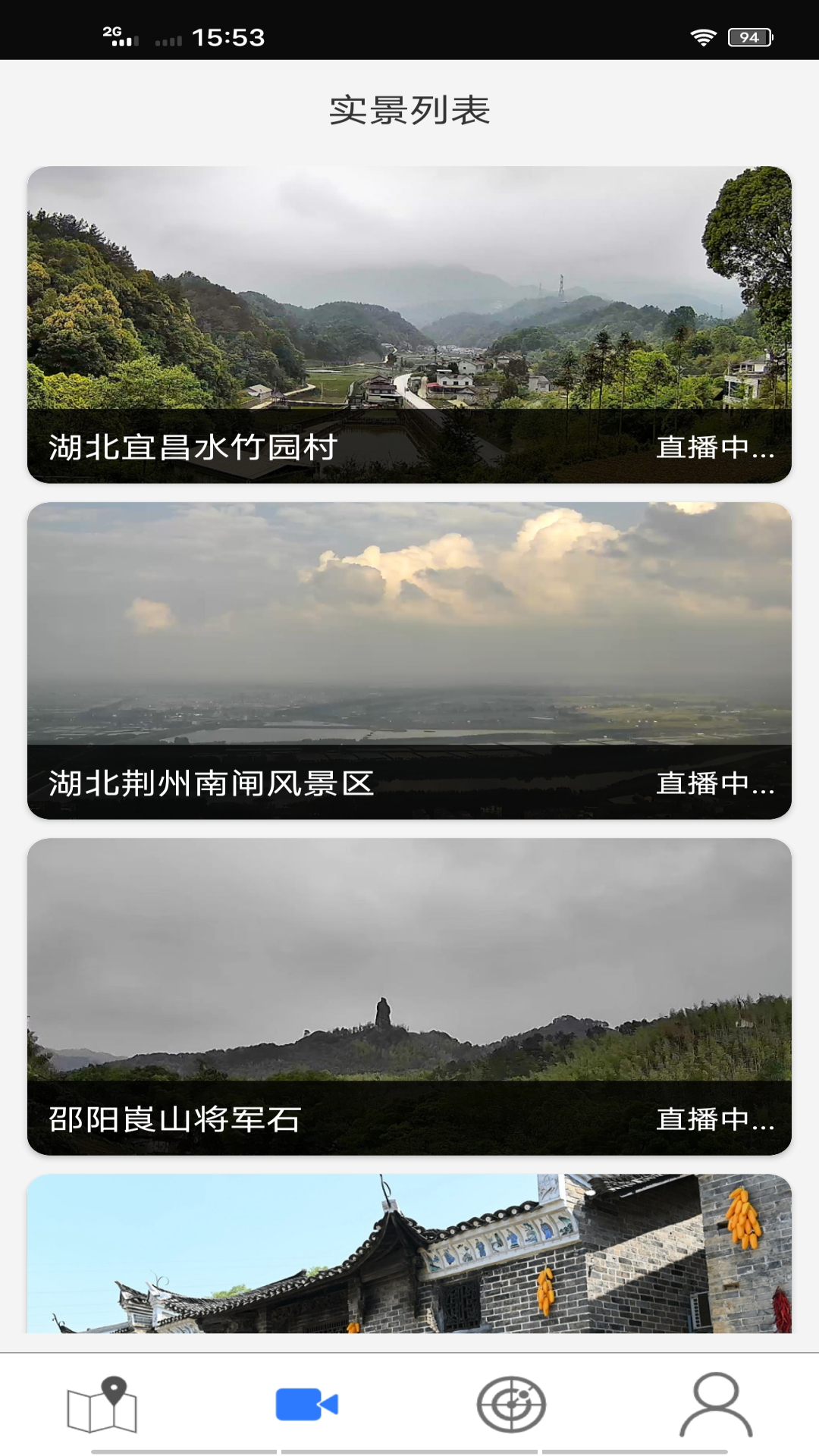
Task: Go to the radar tab
Action: pos(511,1404)
